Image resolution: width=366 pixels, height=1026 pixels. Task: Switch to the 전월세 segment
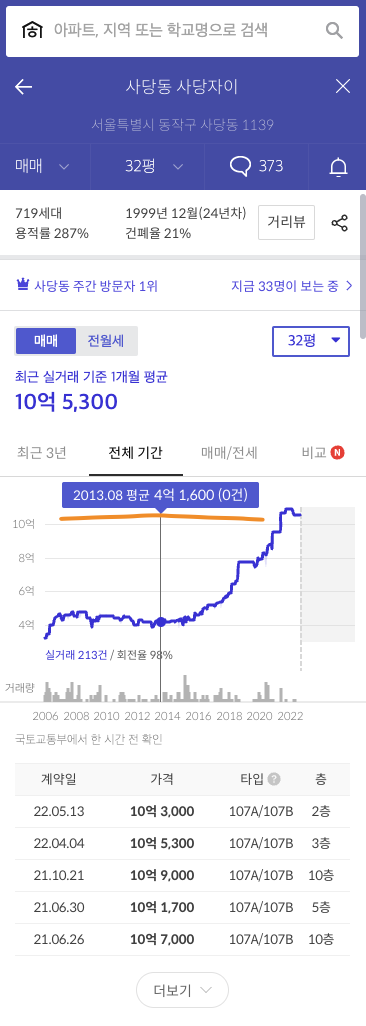107,341
